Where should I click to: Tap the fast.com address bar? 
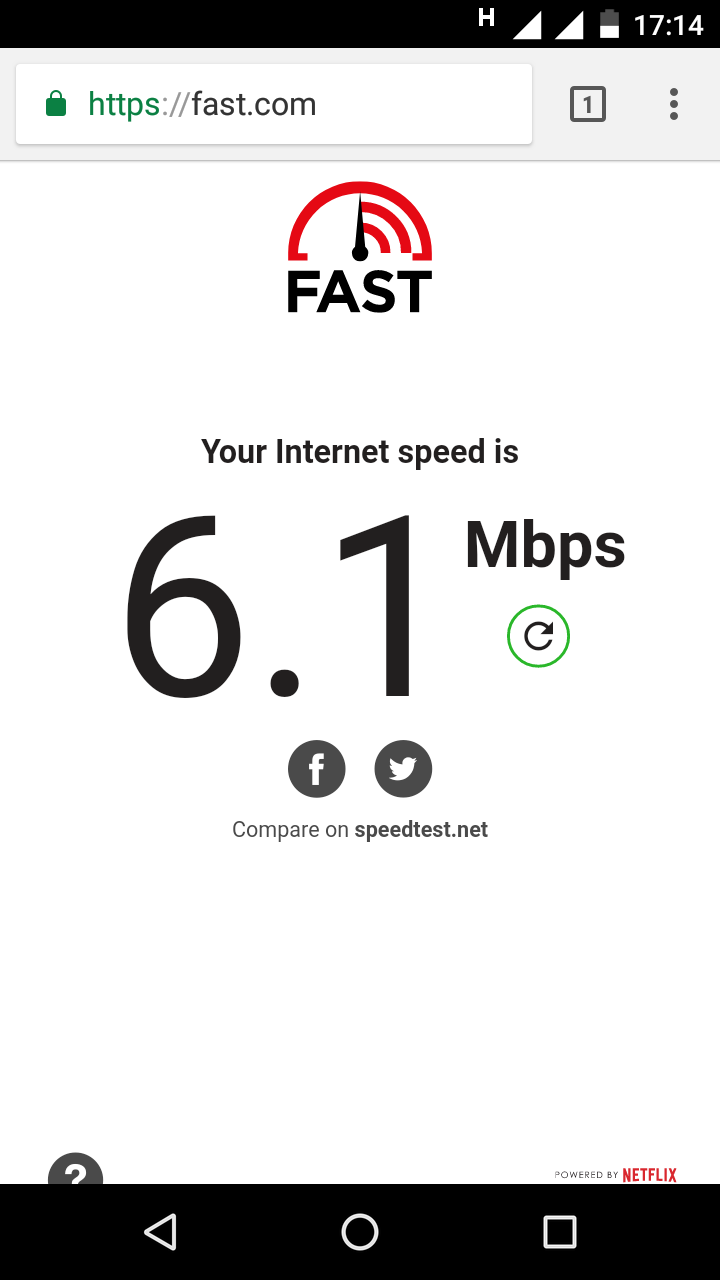pos(274,104)
